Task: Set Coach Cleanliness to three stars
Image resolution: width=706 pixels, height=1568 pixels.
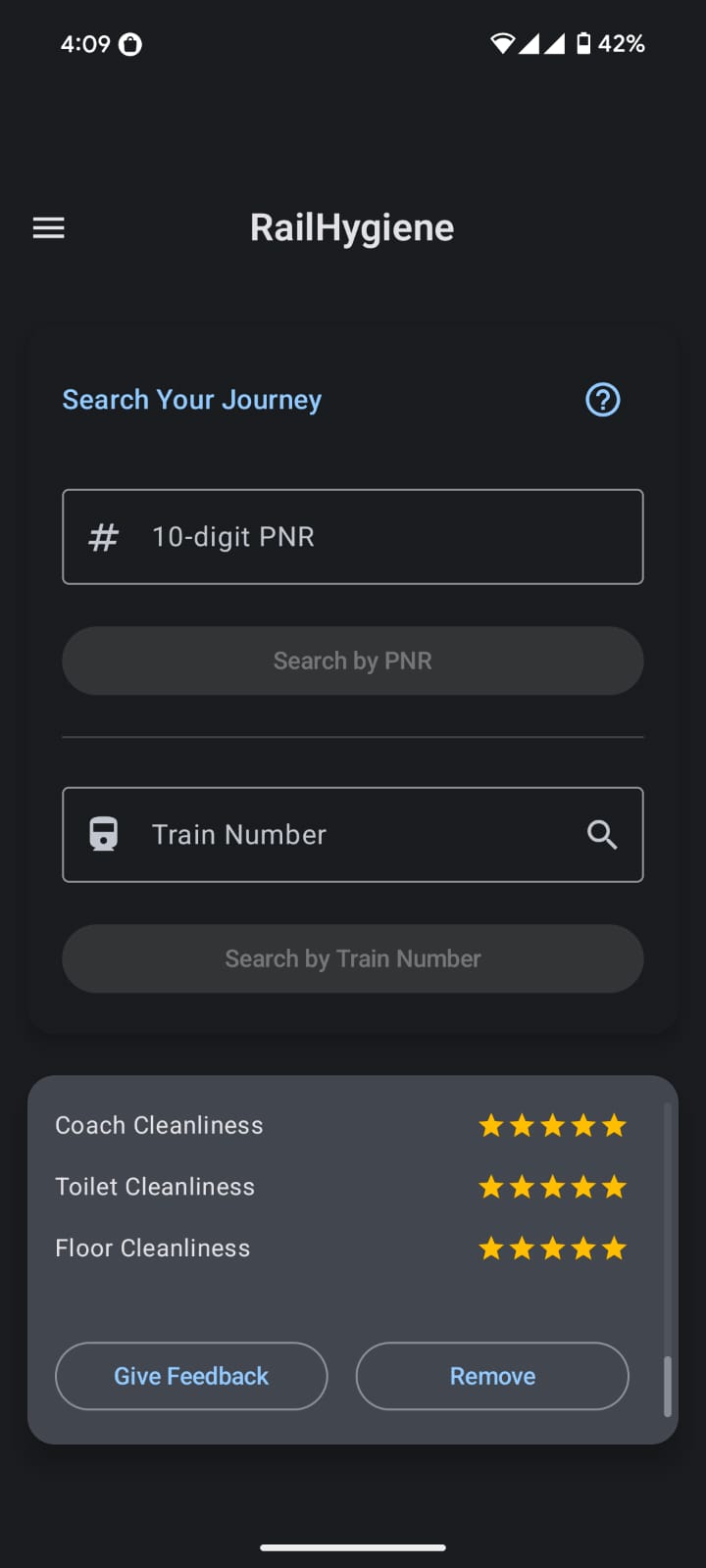Action: coord(552,1125)
